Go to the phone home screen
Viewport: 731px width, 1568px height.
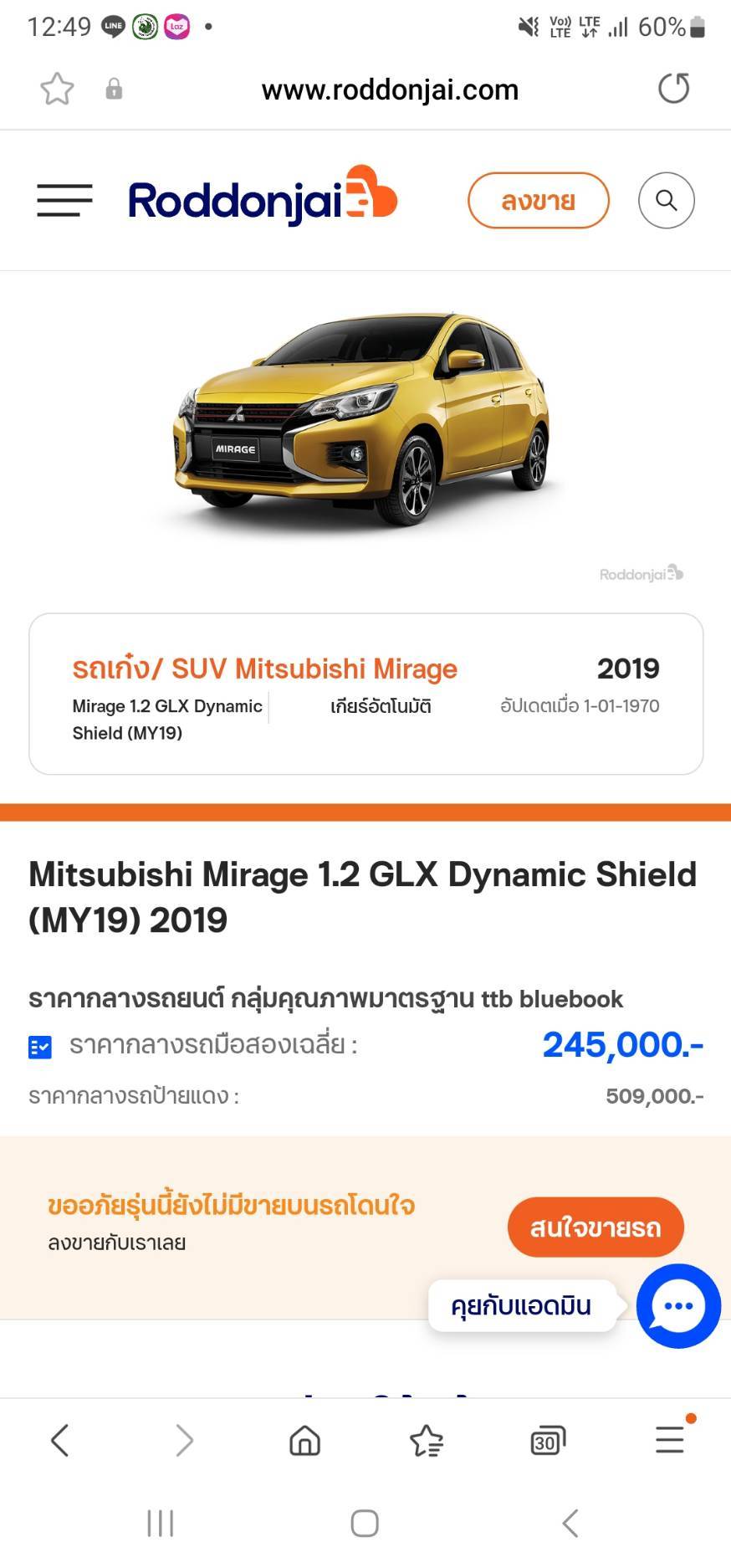click(365, 1523)
